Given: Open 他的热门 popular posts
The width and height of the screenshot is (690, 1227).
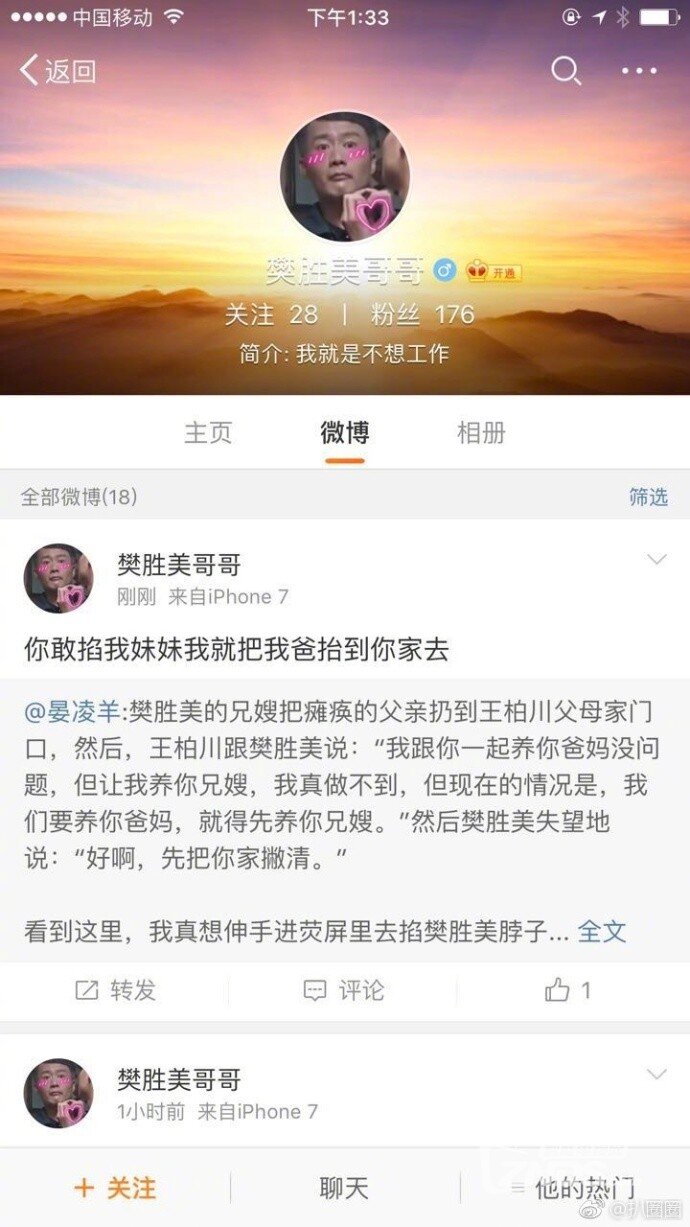Looking at the screenshot, I should (x=574, y=1188).
